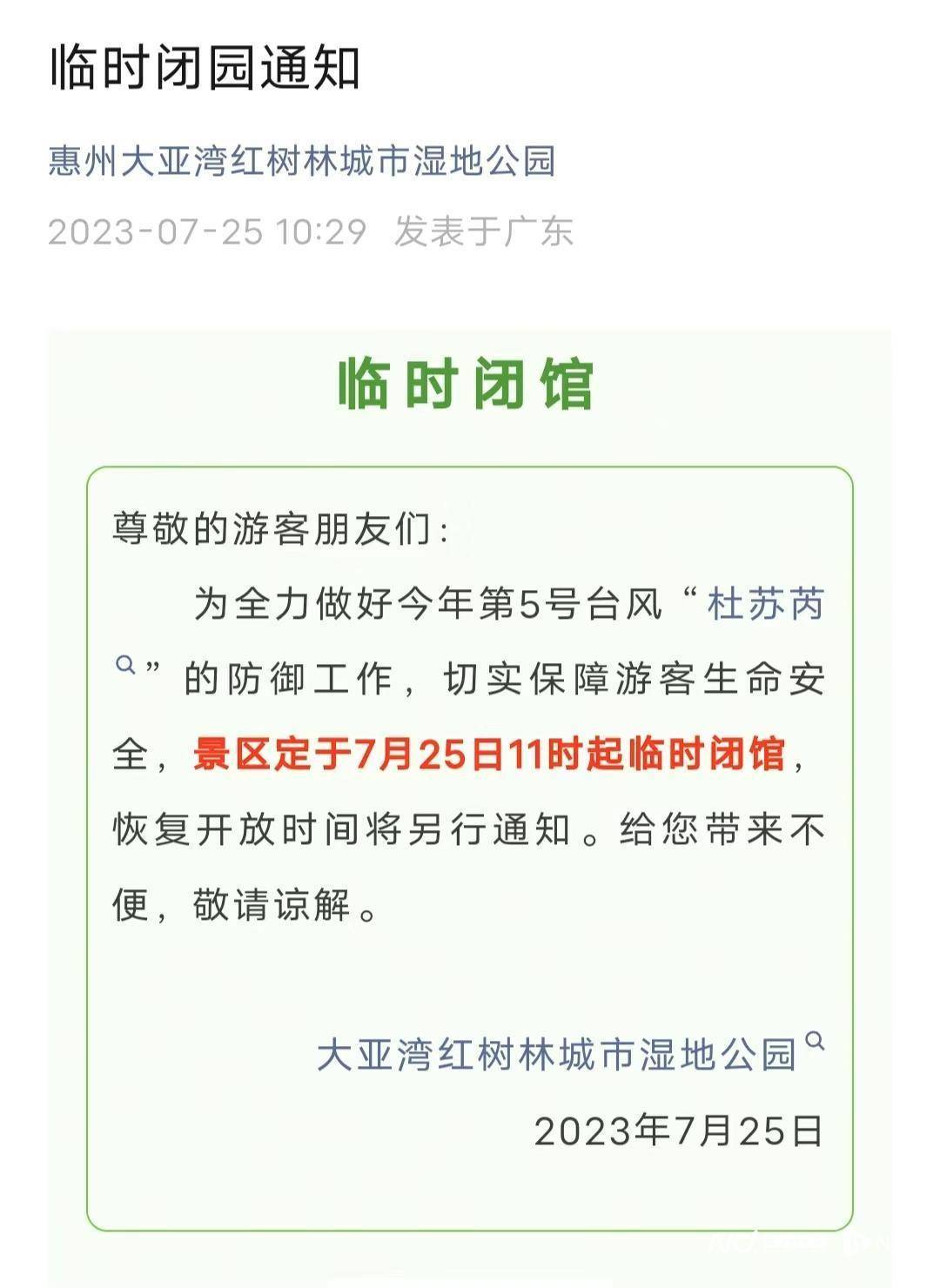940x1288 pixels.
Task: Search the typhoon name 杜苏芮 link
Action: click(x=765, y=604)
